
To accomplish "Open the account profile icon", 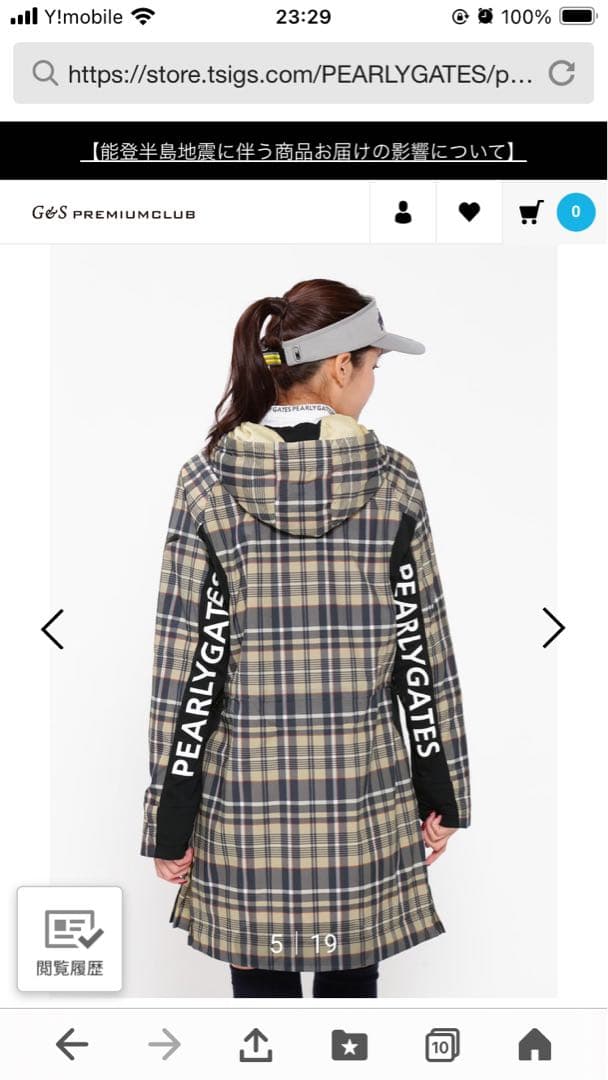I will click(403, 212).
